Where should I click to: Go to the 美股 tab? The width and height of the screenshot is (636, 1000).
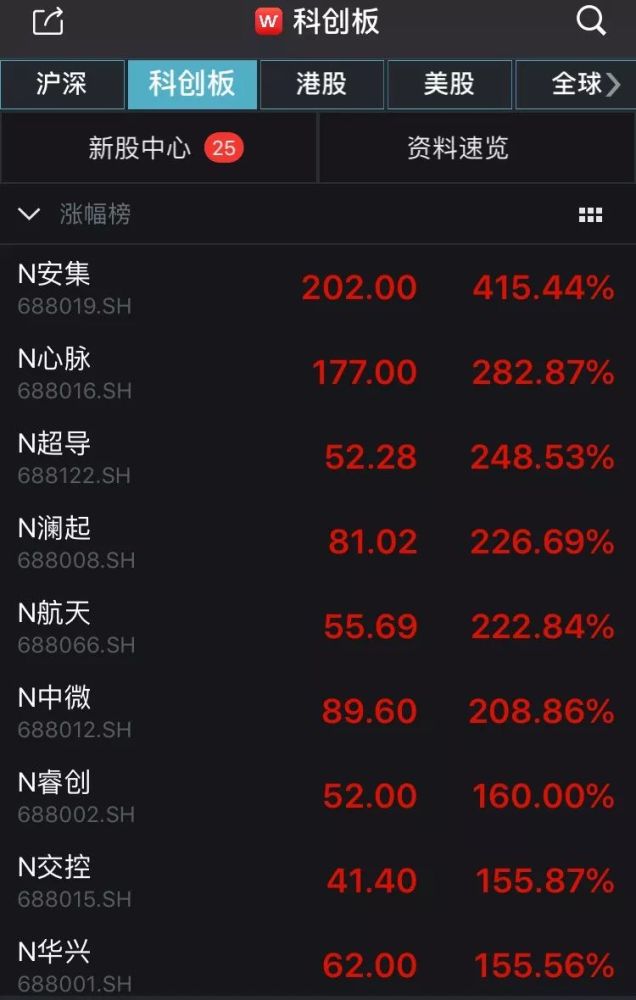tap(449, 84)
